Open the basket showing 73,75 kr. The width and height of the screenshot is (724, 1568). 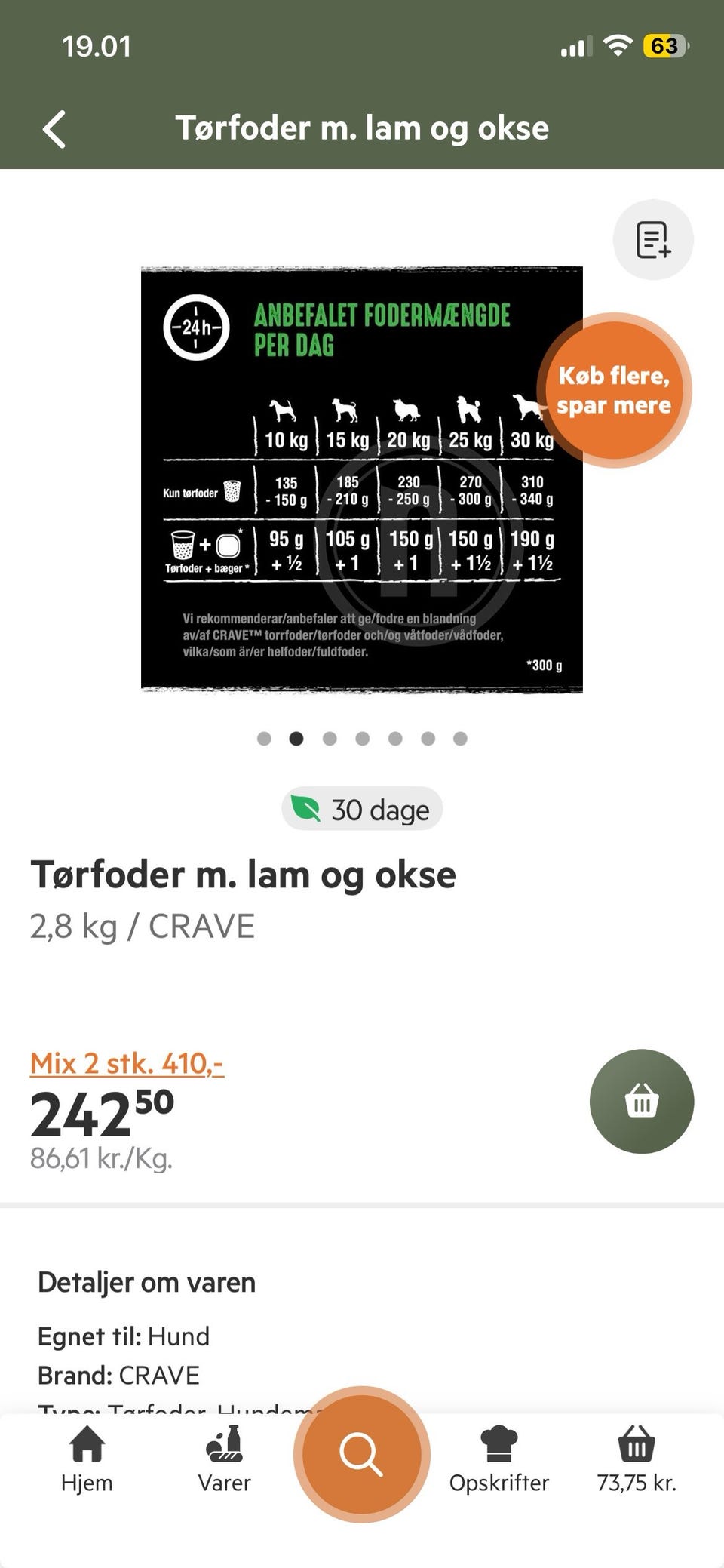tap(637, 1459)
